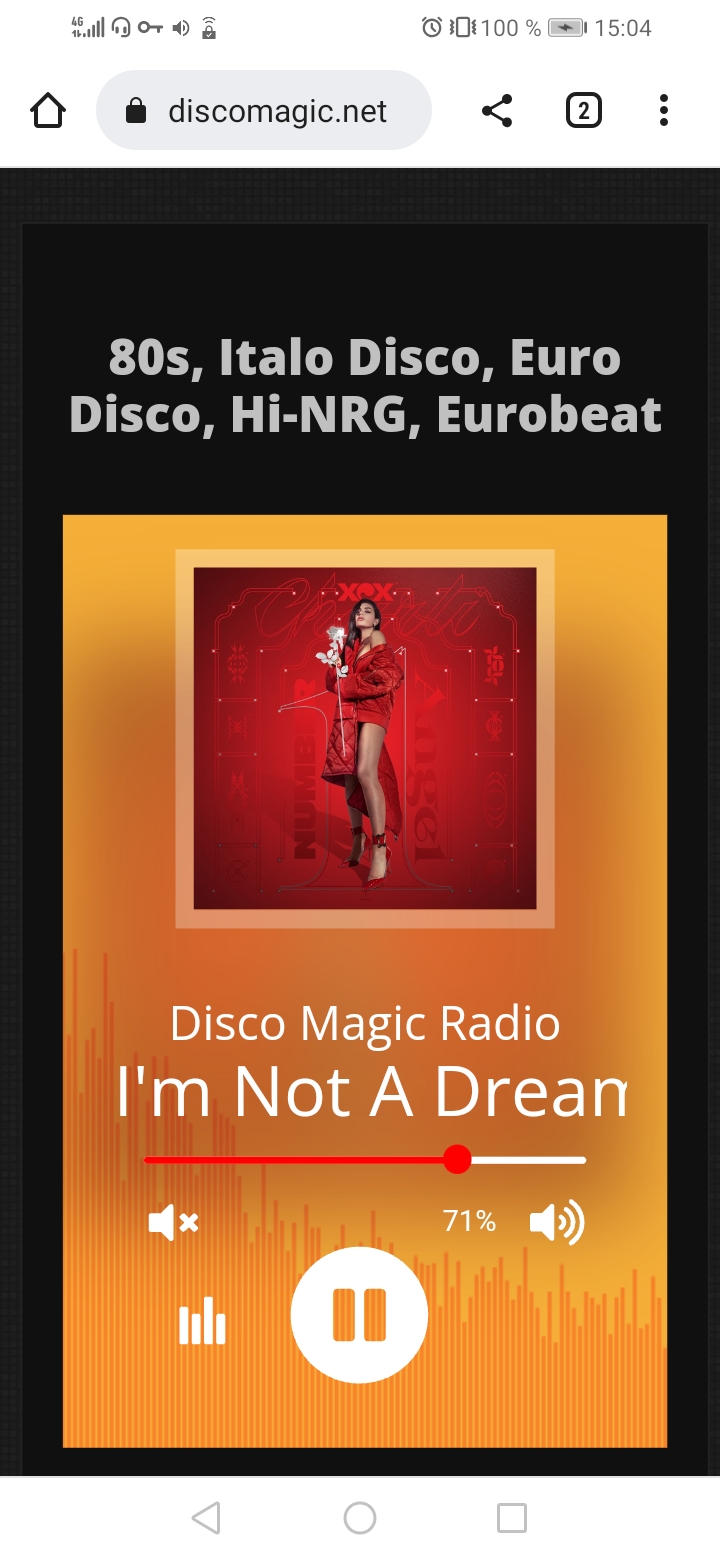Image resolution: width=720 pixels, height=1560 pixels.
Task: Go back with system back button
Action: (x=205, y=1518)
